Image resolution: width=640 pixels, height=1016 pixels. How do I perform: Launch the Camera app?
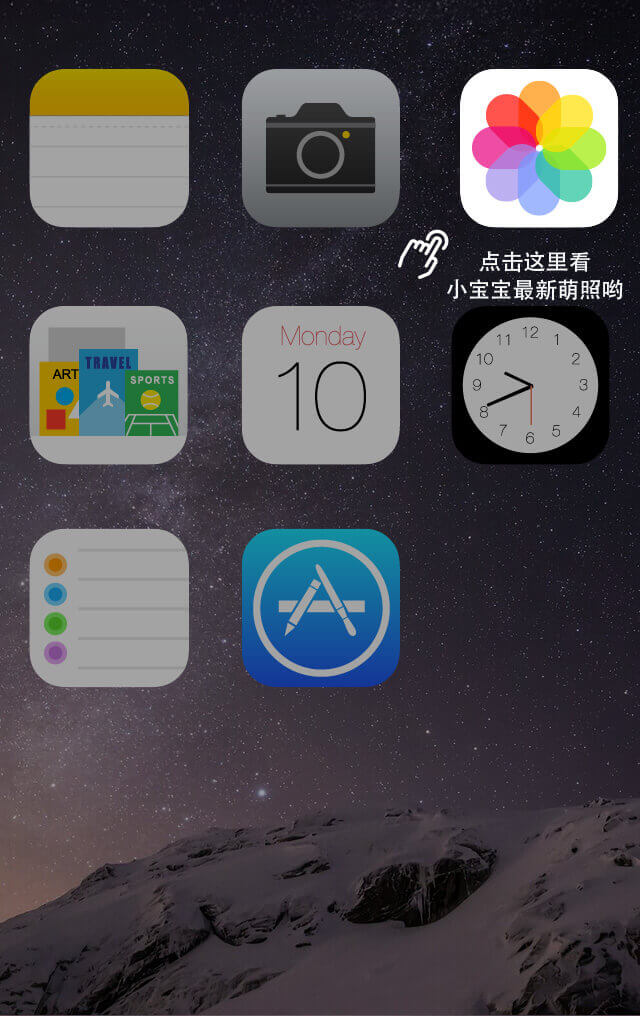[320, 148]
